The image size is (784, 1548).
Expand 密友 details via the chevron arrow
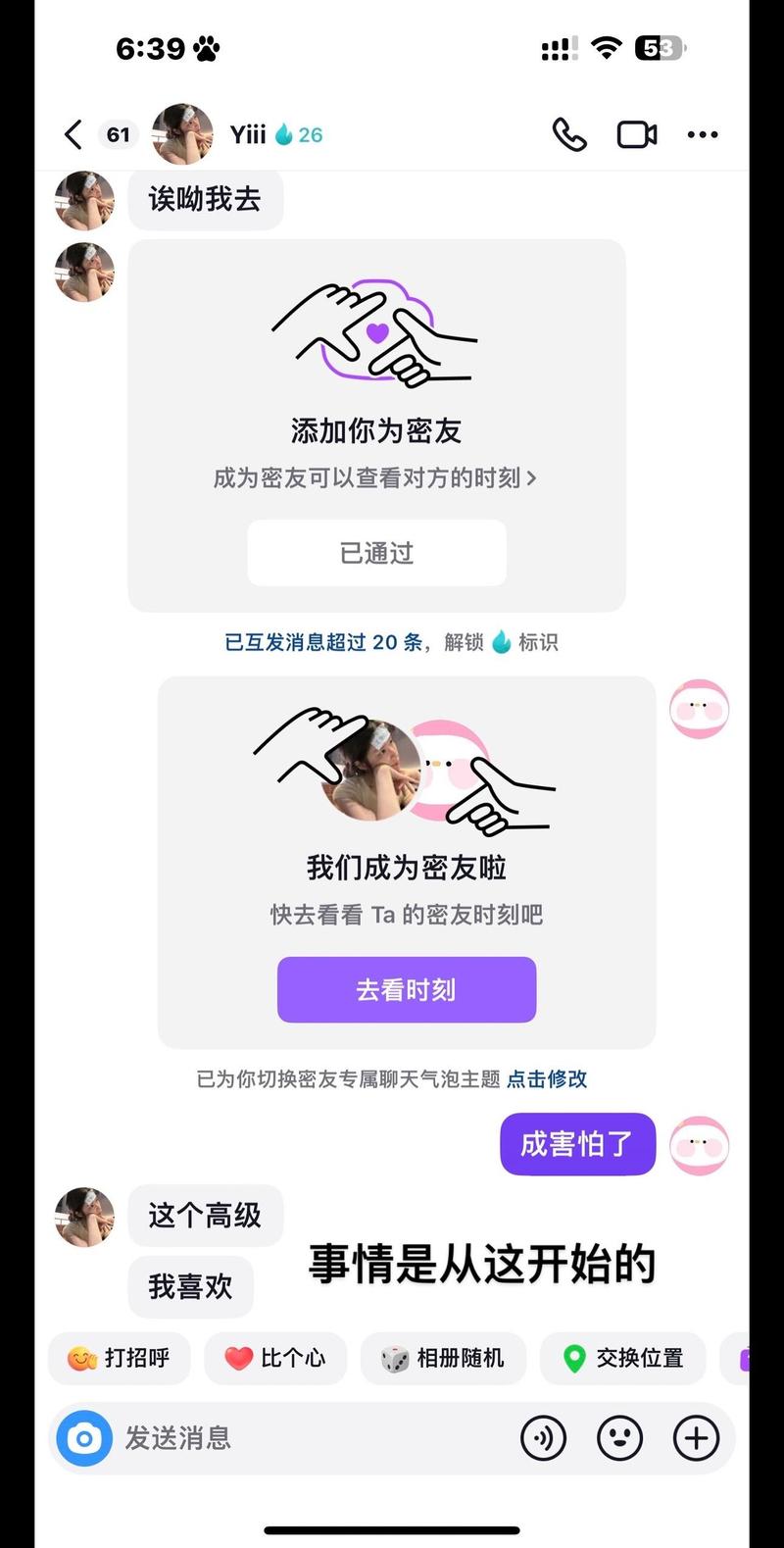coord(534,477)
